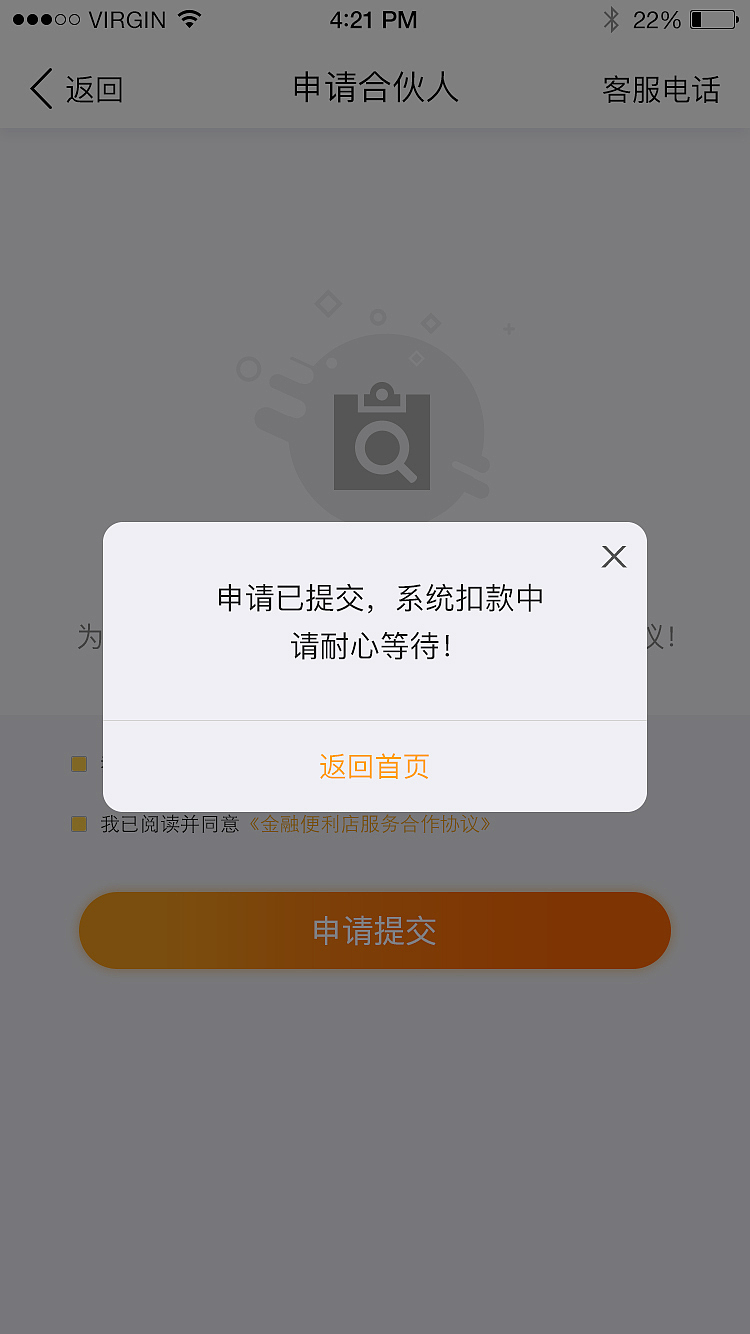Uncheck the agreement consent checkbox

point(78,823)
